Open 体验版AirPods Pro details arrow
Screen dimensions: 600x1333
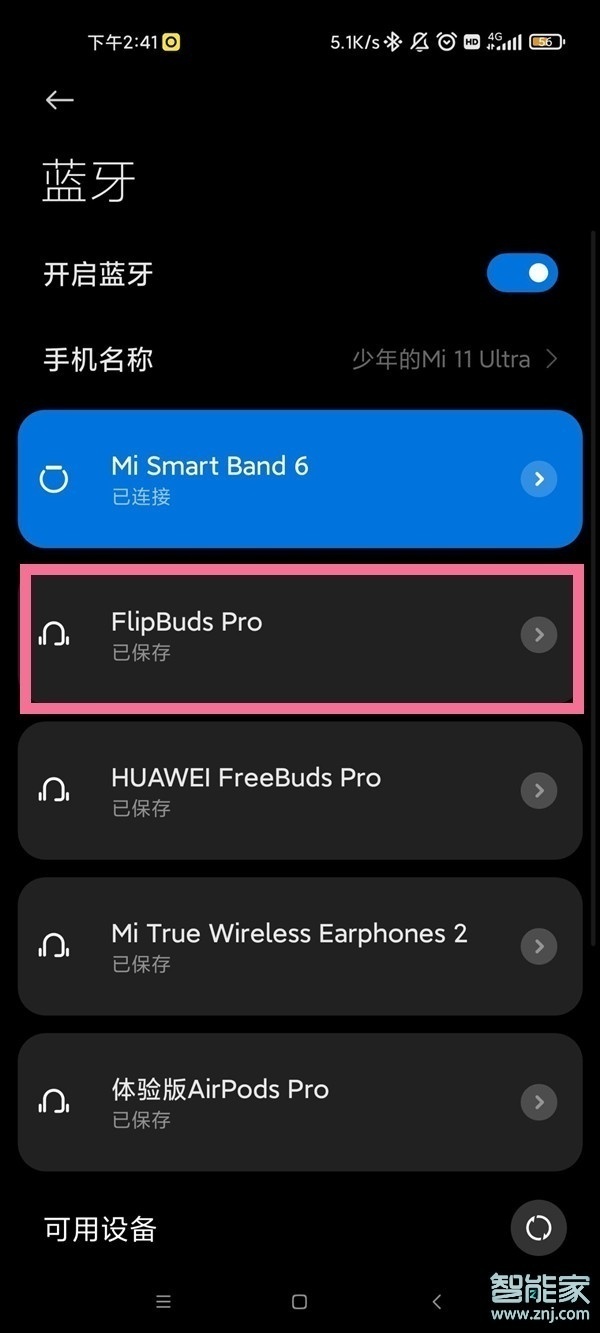(539, 1103)
